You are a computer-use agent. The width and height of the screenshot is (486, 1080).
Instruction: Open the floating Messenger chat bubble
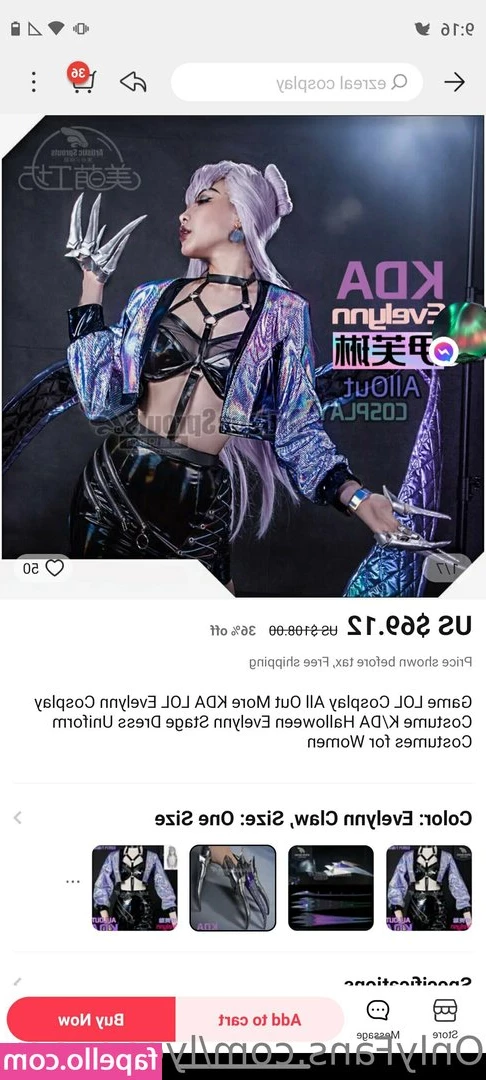(444, 353)
